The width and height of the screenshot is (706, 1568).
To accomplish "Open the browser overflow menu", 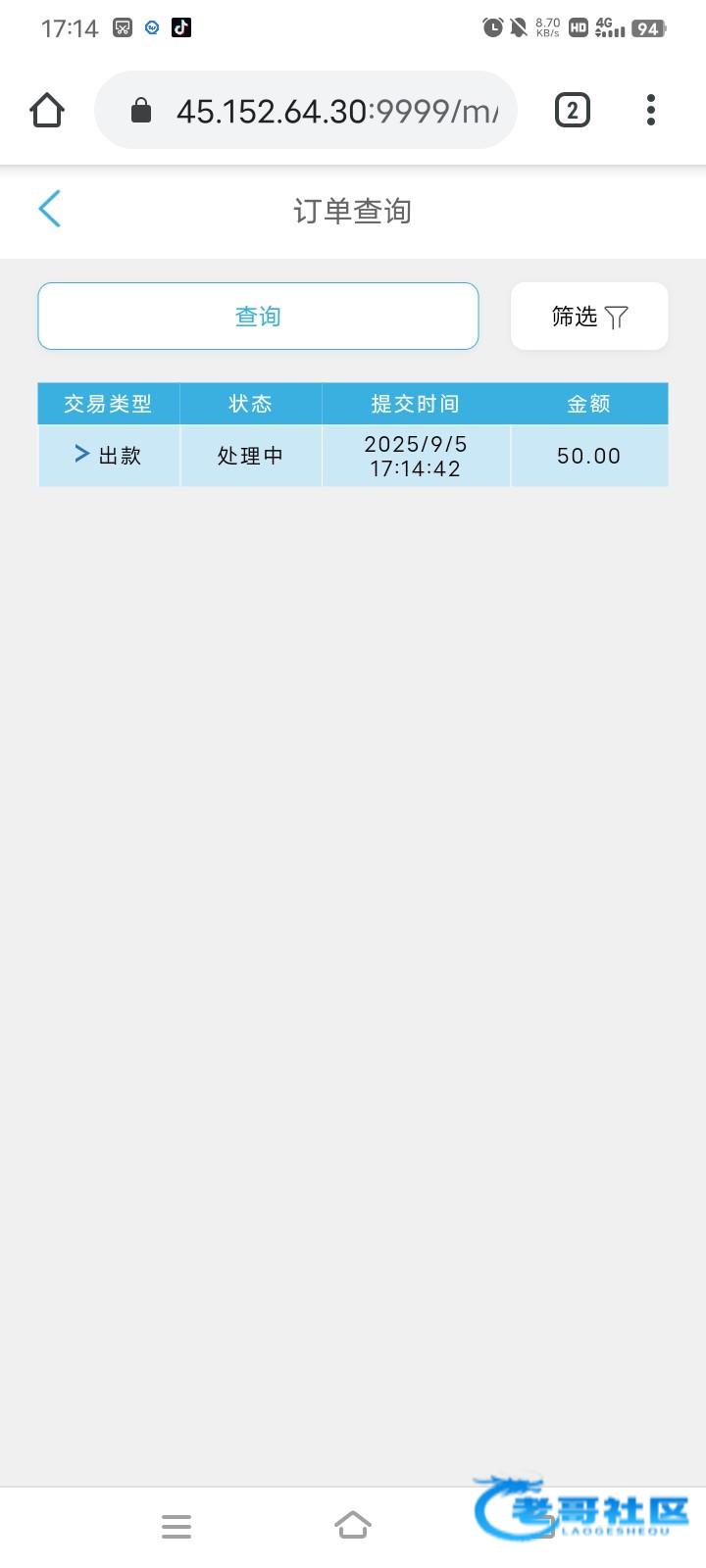I will click(x=651, y=111).
